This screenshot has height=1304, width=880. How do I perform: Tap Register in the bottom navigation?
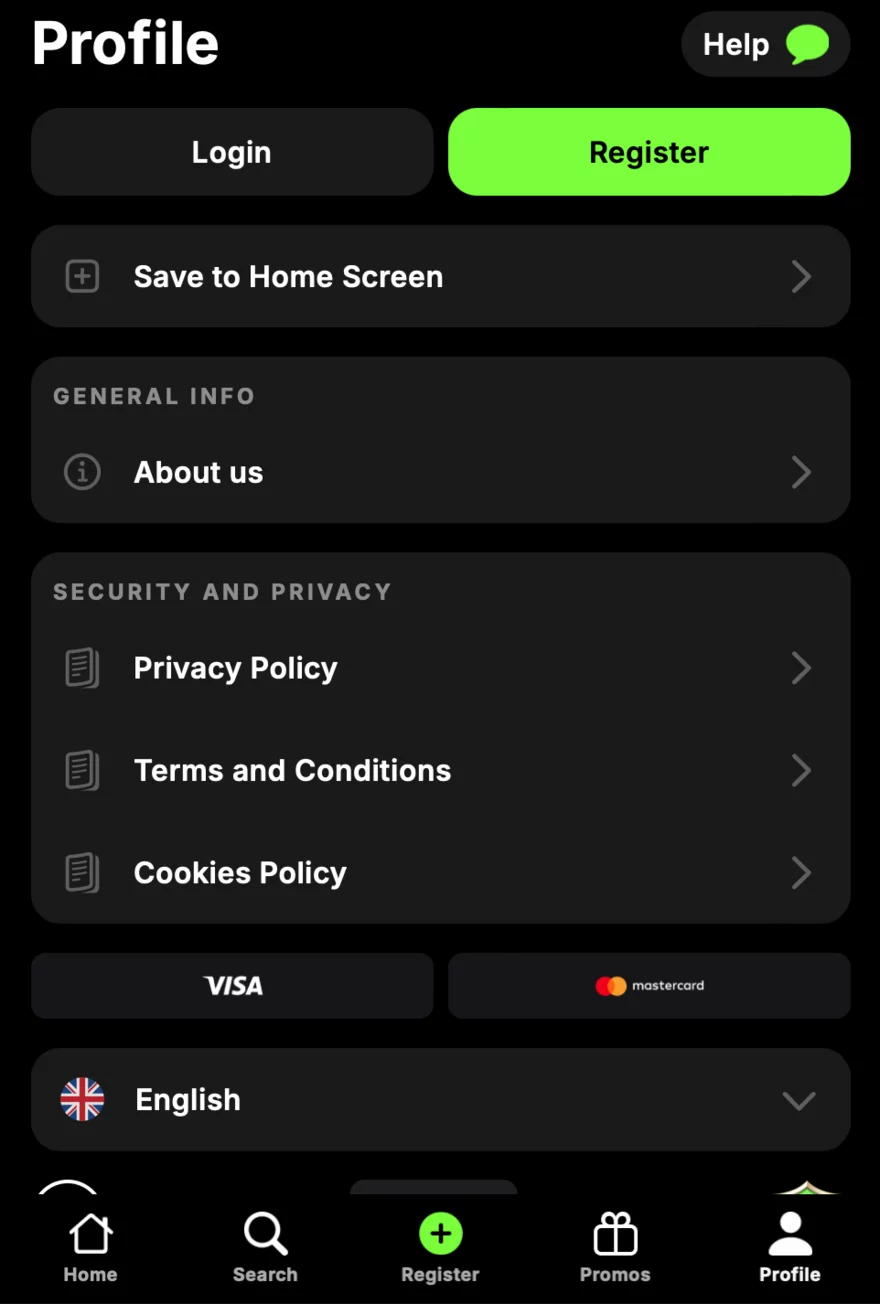click(440, 1247)
